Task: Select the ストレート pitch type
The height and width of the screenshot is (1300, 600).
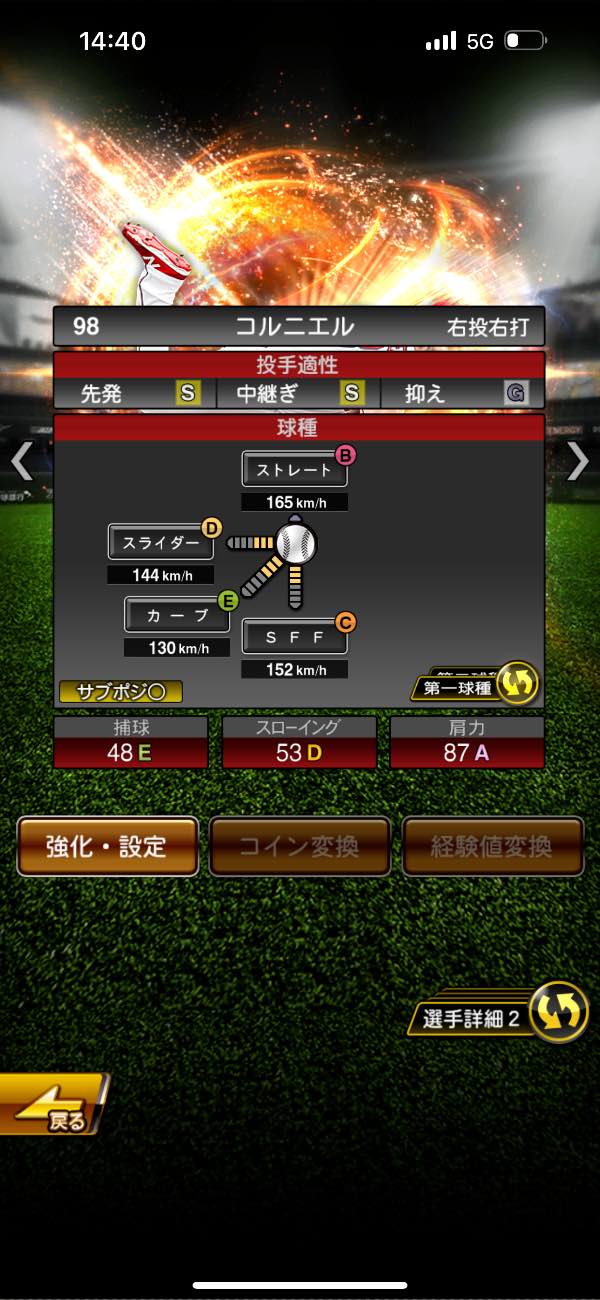Action: (x=294, y=470)
